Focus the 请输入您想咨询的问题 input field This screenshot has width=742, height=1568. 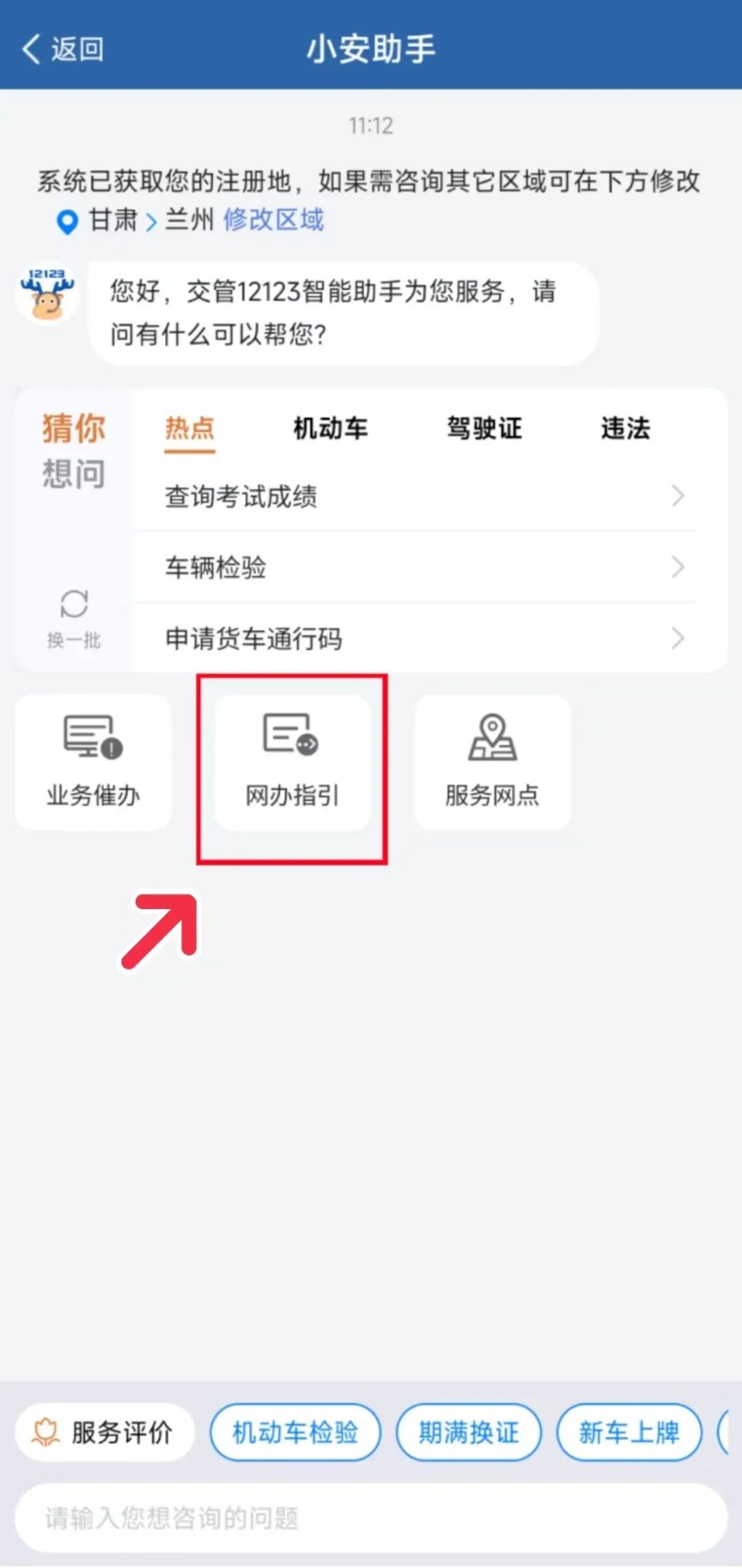pyautogui.click(x=371, y=1517)
